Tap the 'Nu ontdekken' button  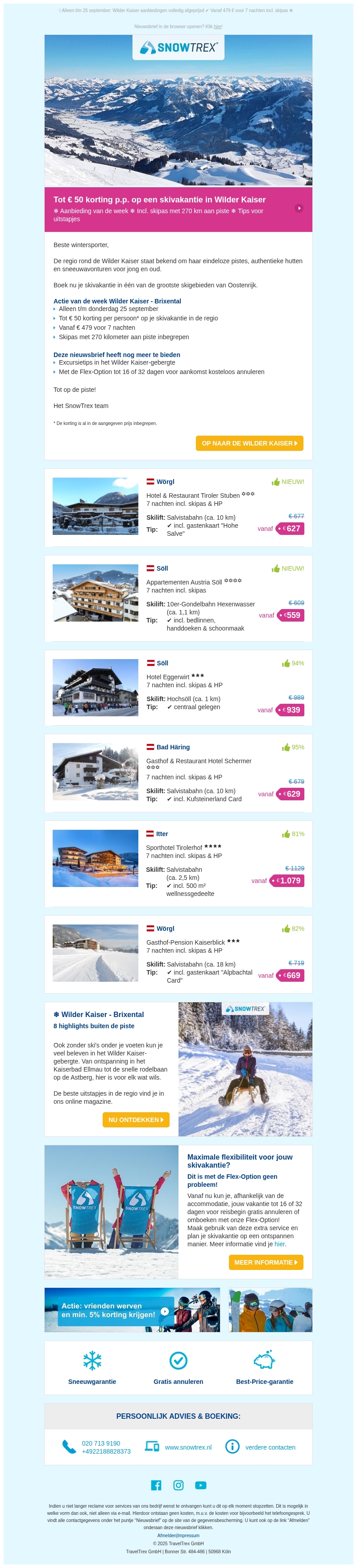pyautogui.click(x=136, y=1120)
